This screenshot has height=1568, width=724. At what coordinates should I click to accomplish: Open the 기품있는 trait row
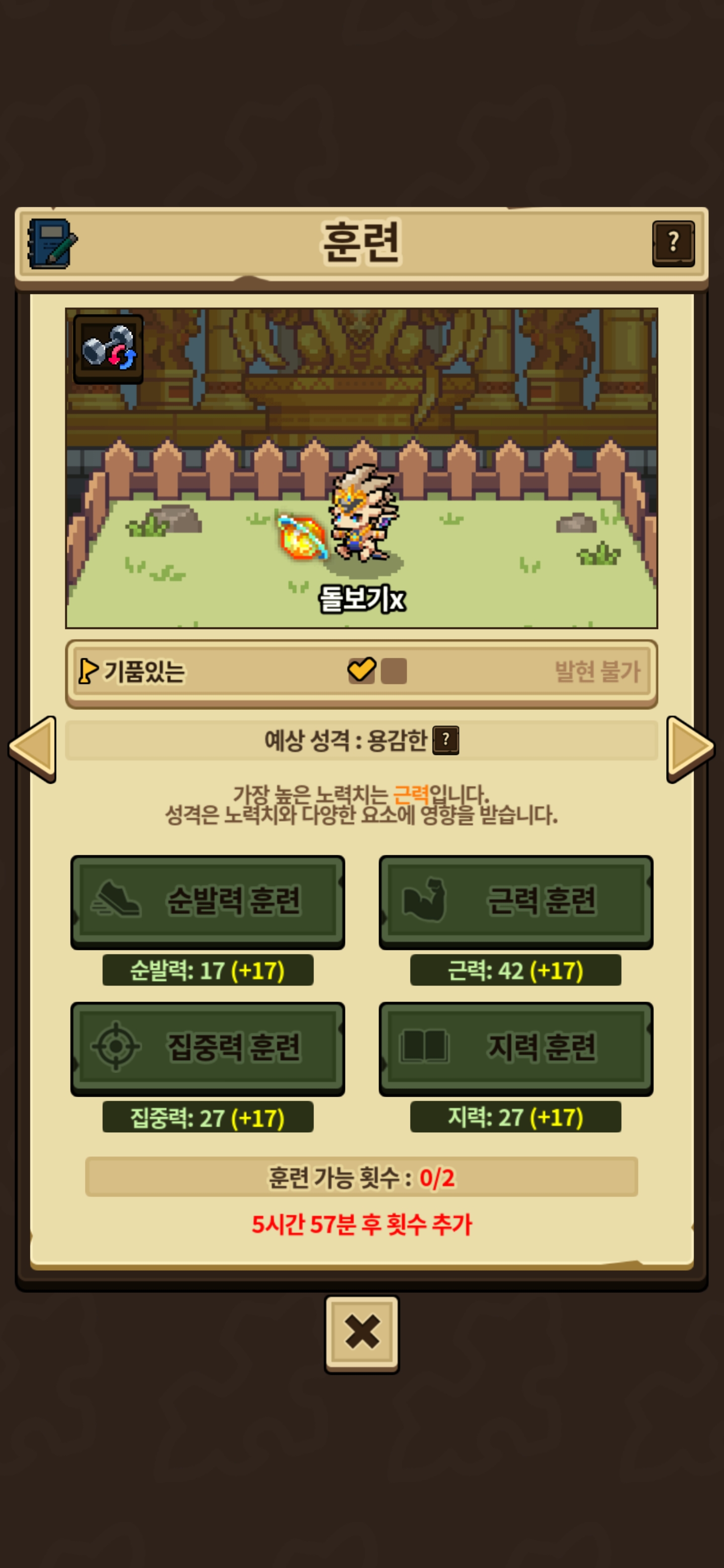pos(361,672)
